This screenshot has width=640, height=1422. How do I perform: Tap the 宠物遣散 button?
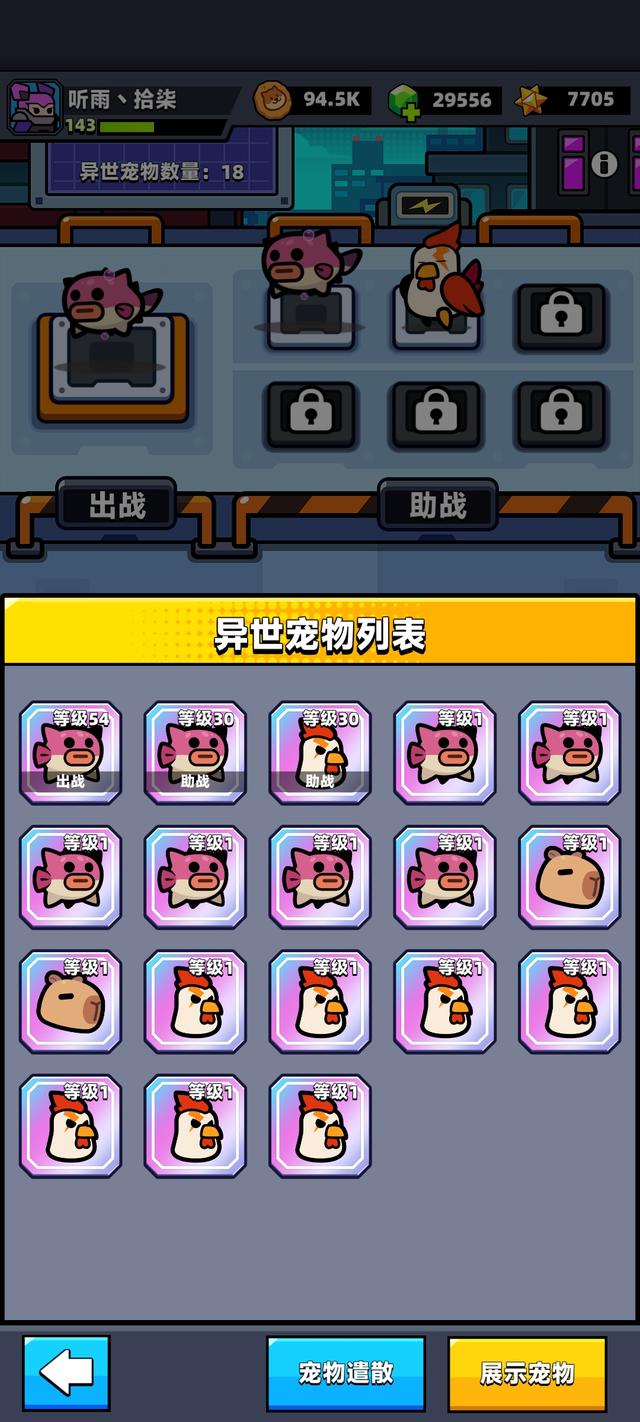[346, 1372]
